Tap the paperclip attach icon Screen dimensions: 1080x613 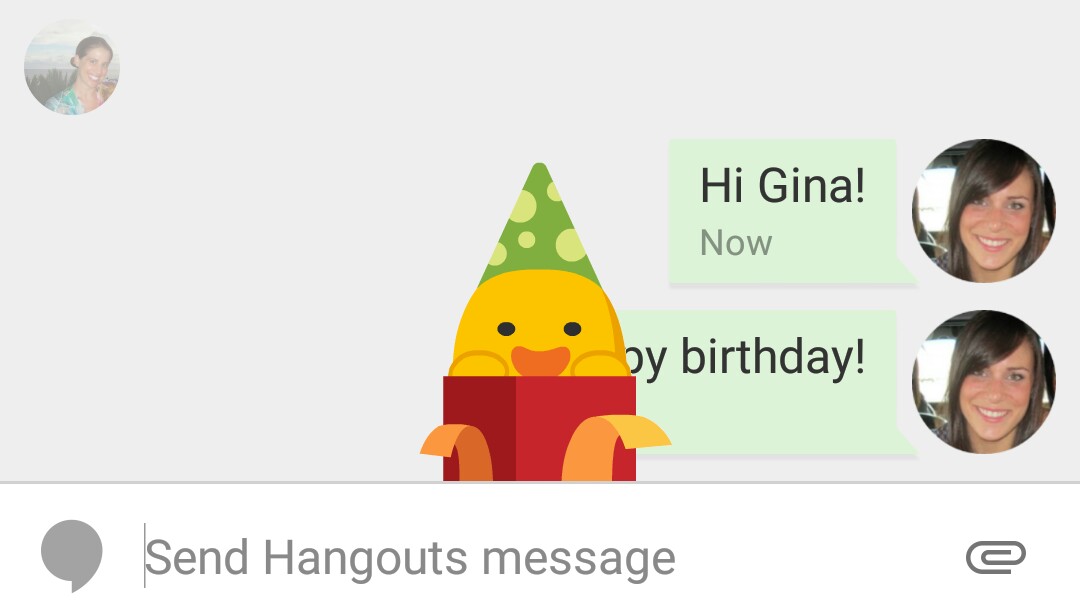point(996,557)
